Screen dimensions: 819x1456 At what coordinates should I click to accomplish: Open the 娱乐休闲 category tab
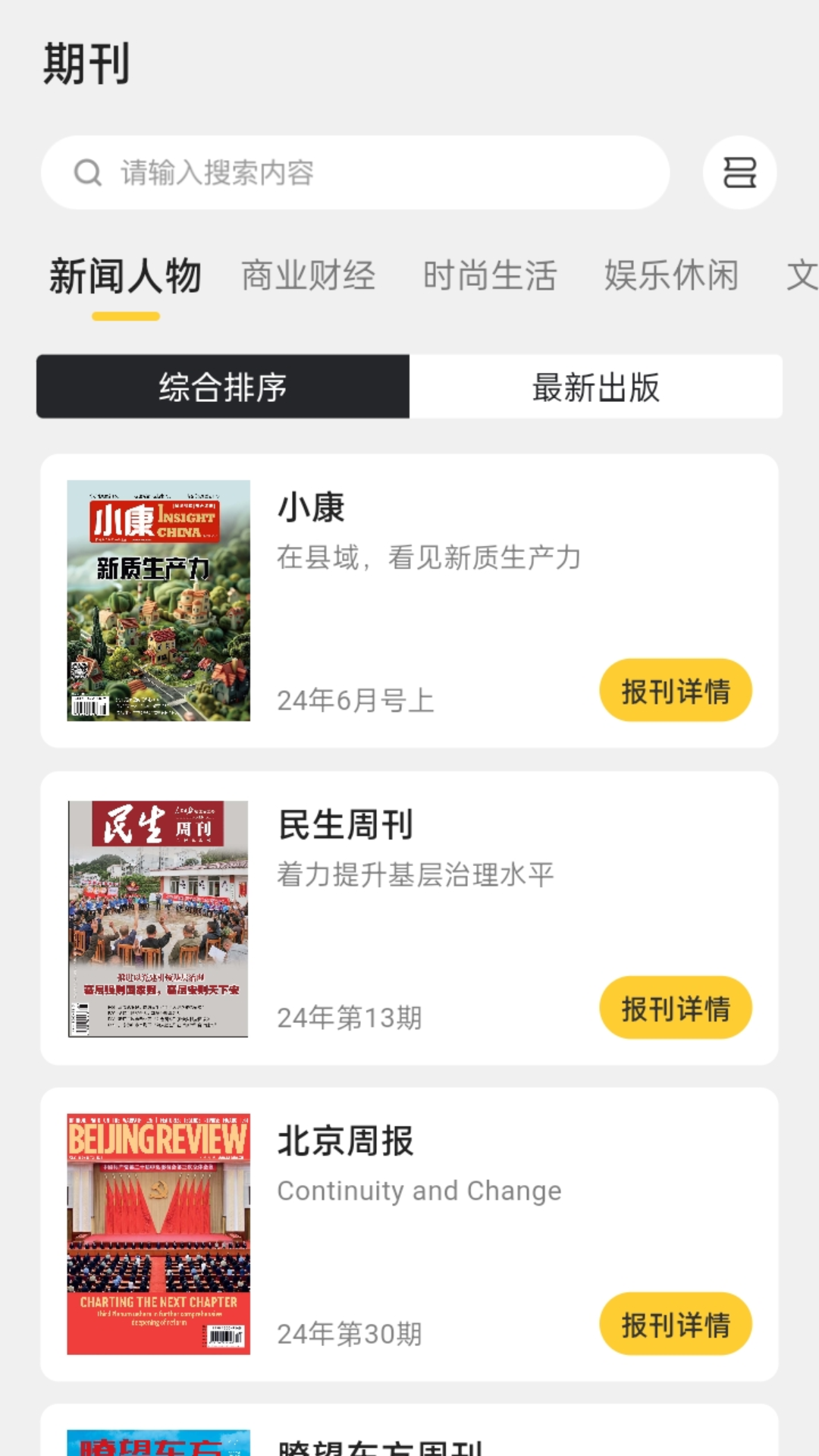click(x=671, y=276)
